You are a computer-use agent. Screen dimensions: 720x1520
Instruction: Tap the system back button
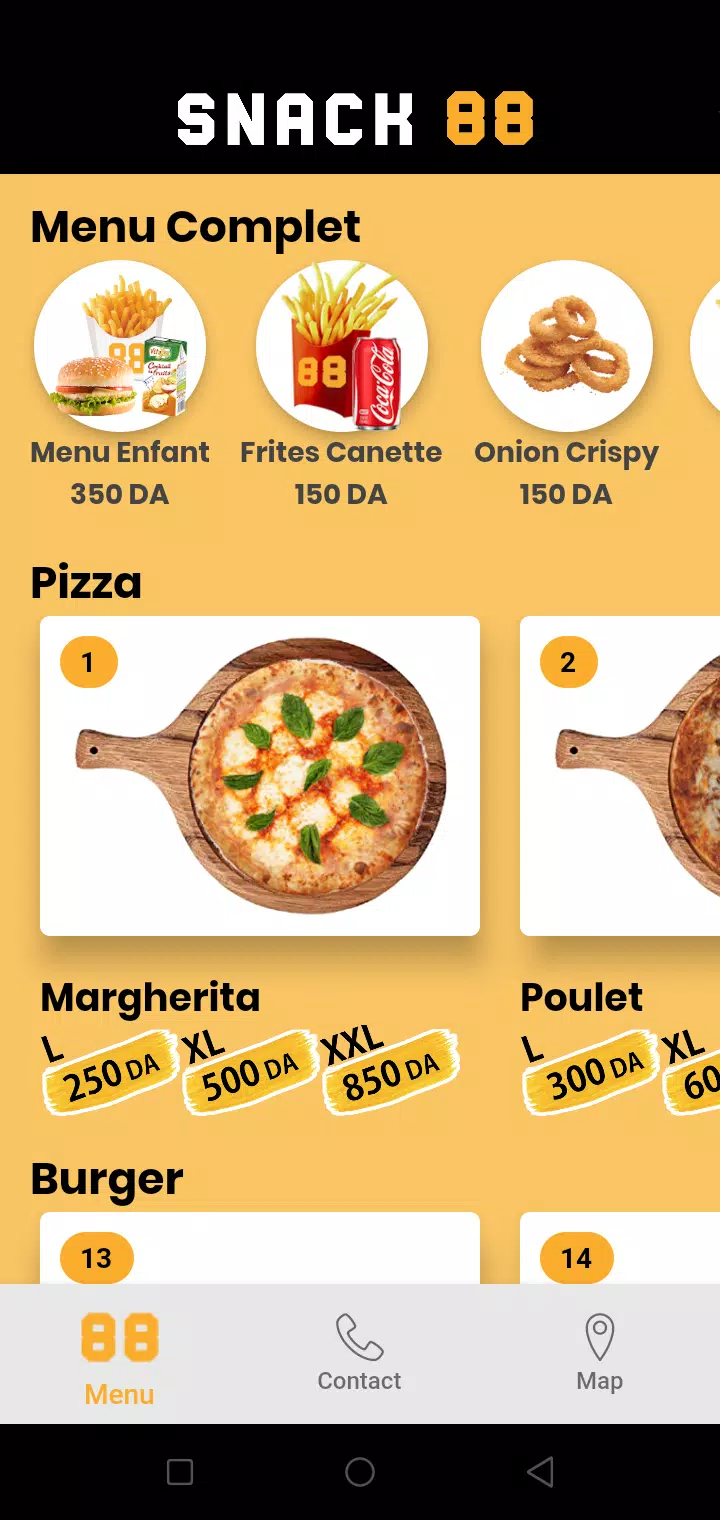click(540, 1472)
